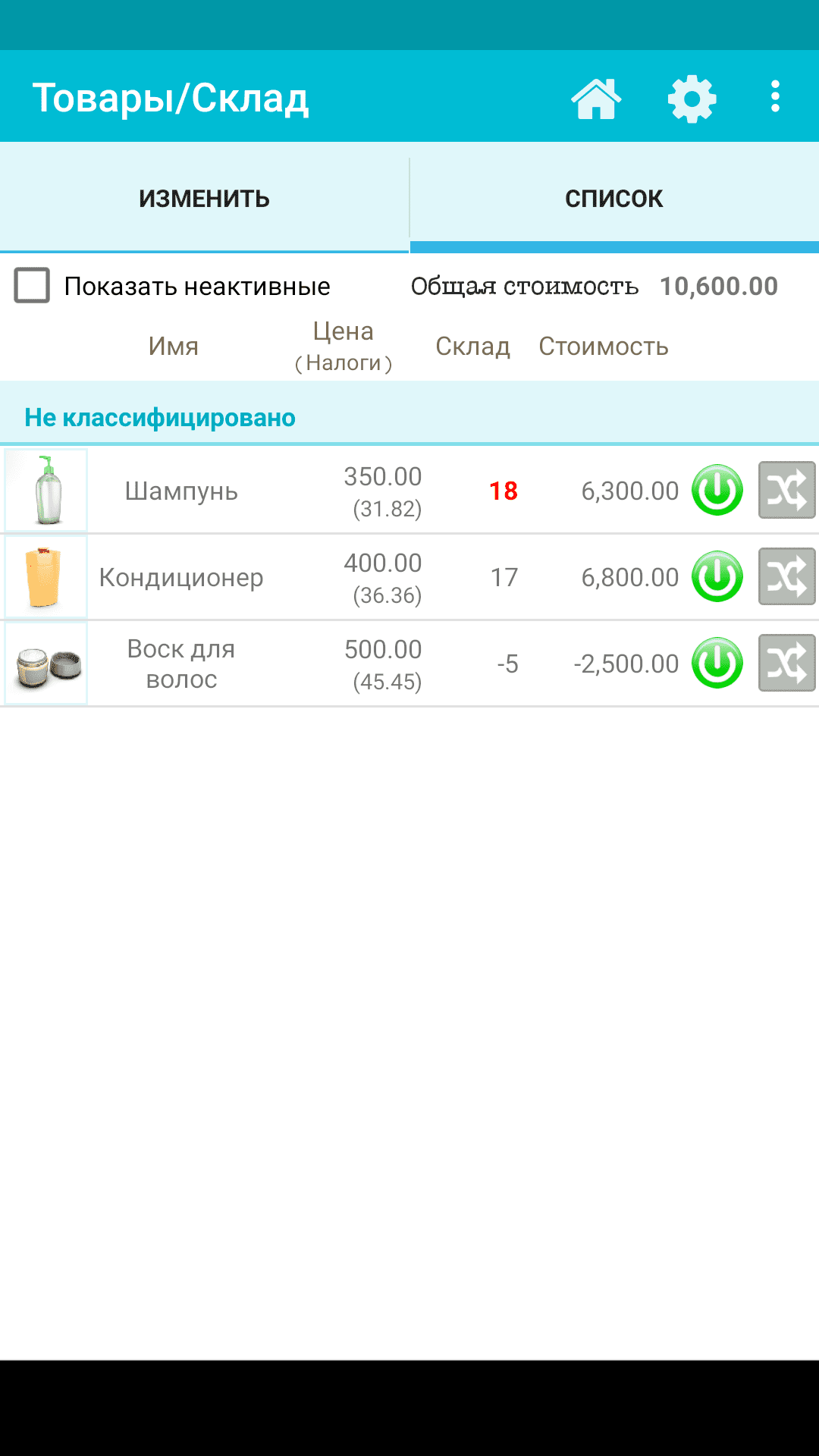Open the settings gear

pos(692,99)
